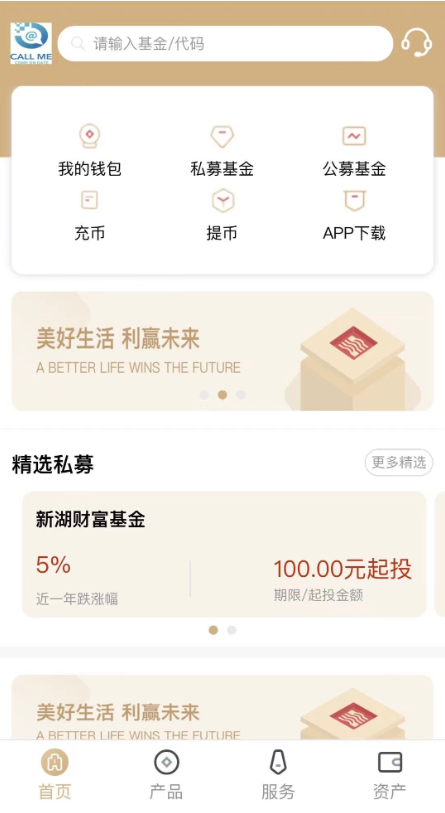Screen dimensions: 445x813
Task: Select 充币 deposit option
Action: [x=90, y=216]
